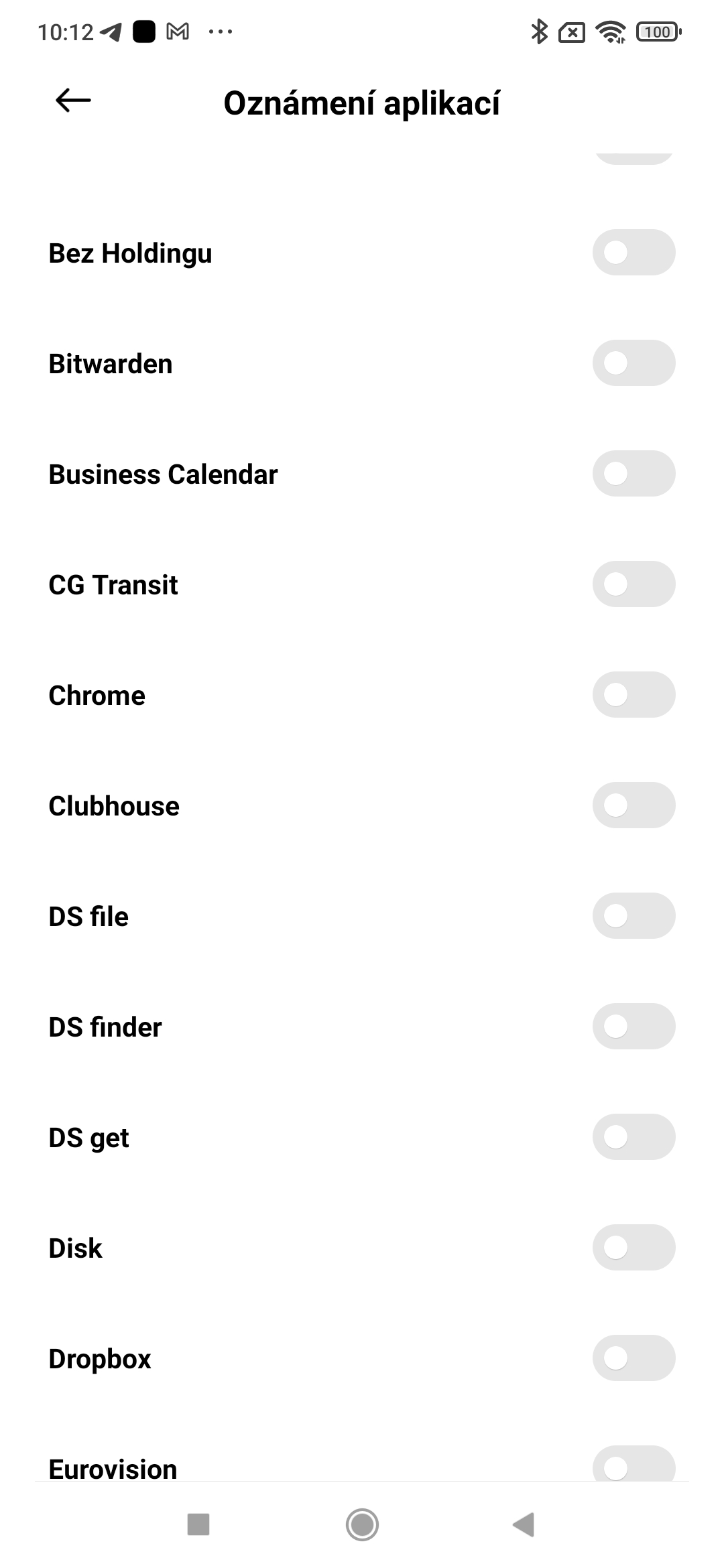Switch on Chrome notifications
The width and height of the screenshot is (724, 1568).
click(x=633, y=695)
